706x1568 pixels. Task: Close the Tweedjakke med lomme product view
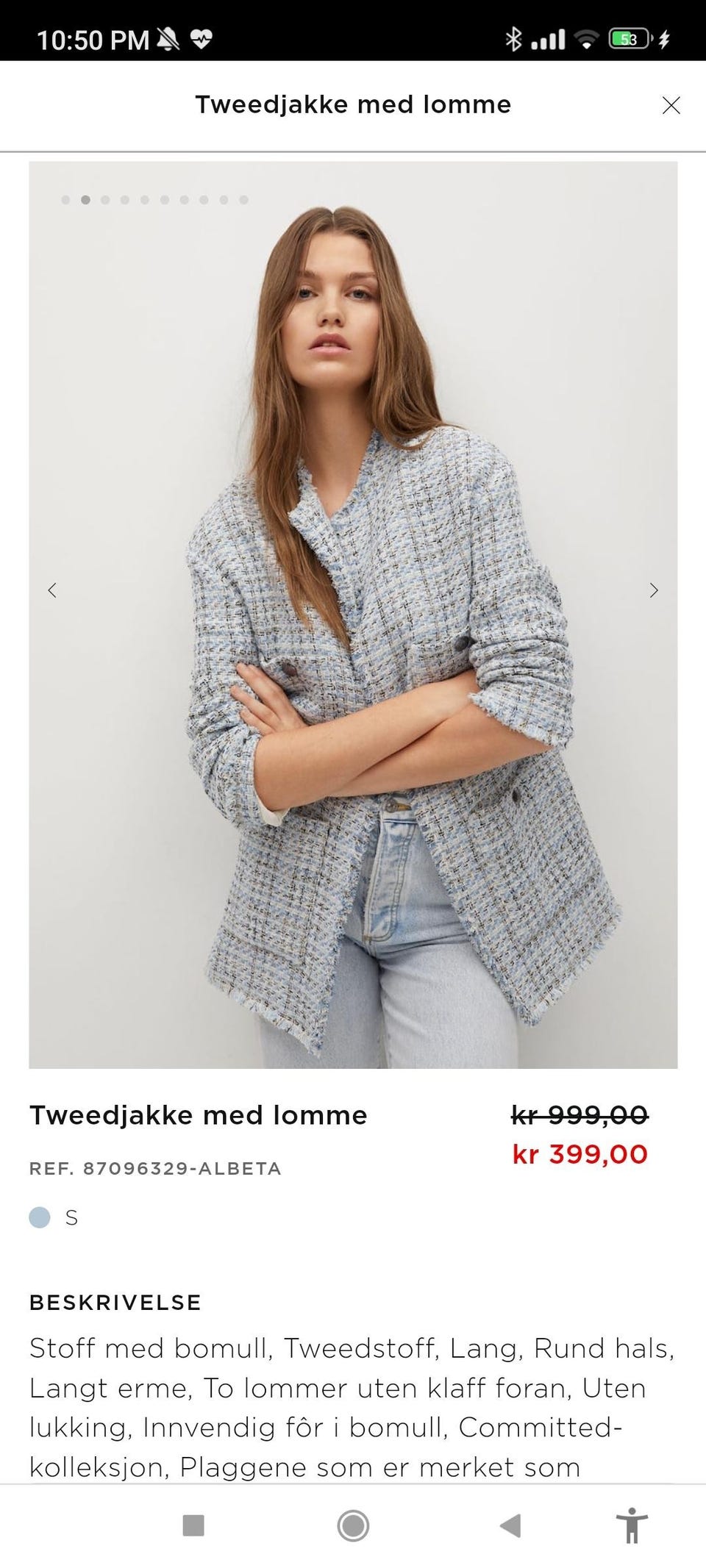pos(671,105)
